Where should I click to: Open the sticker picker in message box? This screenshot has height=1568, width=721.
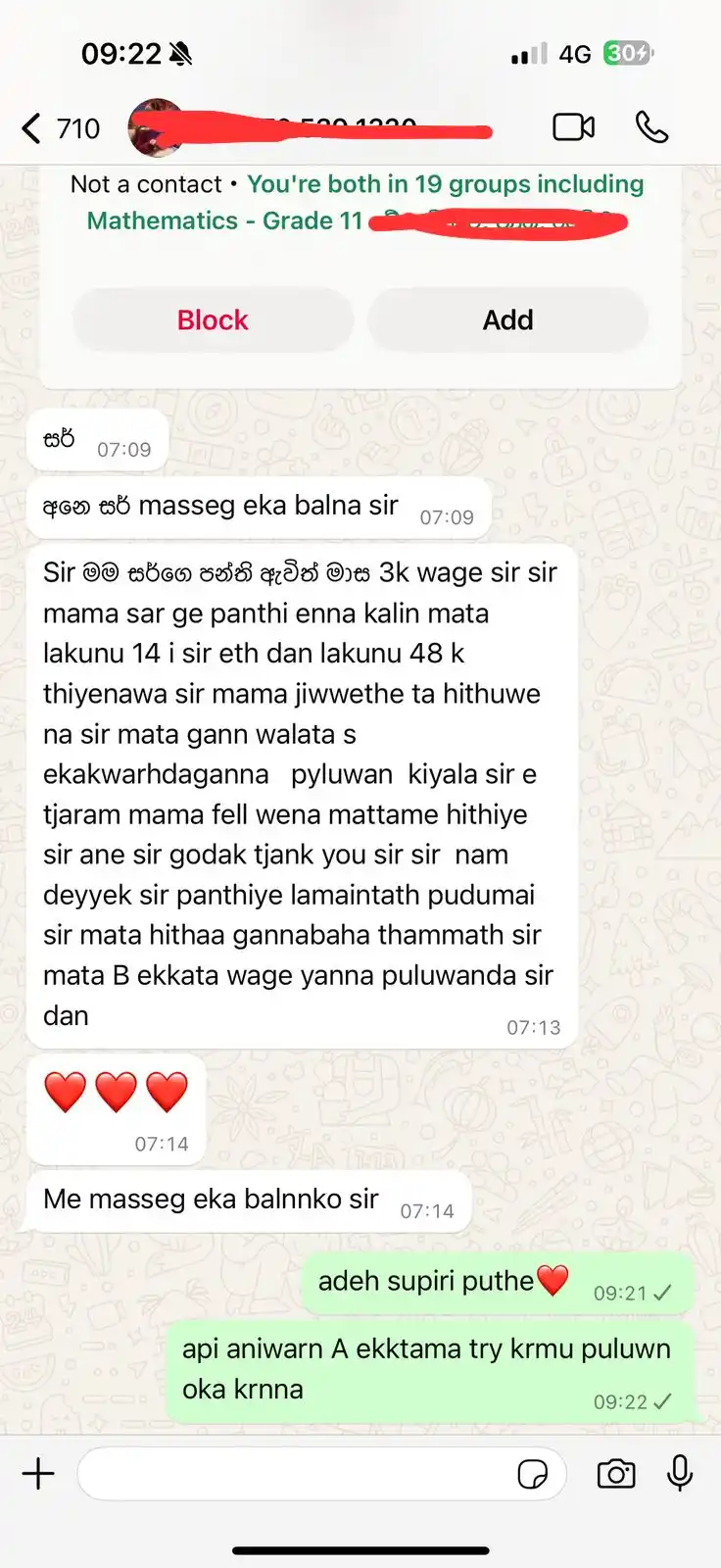(x=532, y=1474)
